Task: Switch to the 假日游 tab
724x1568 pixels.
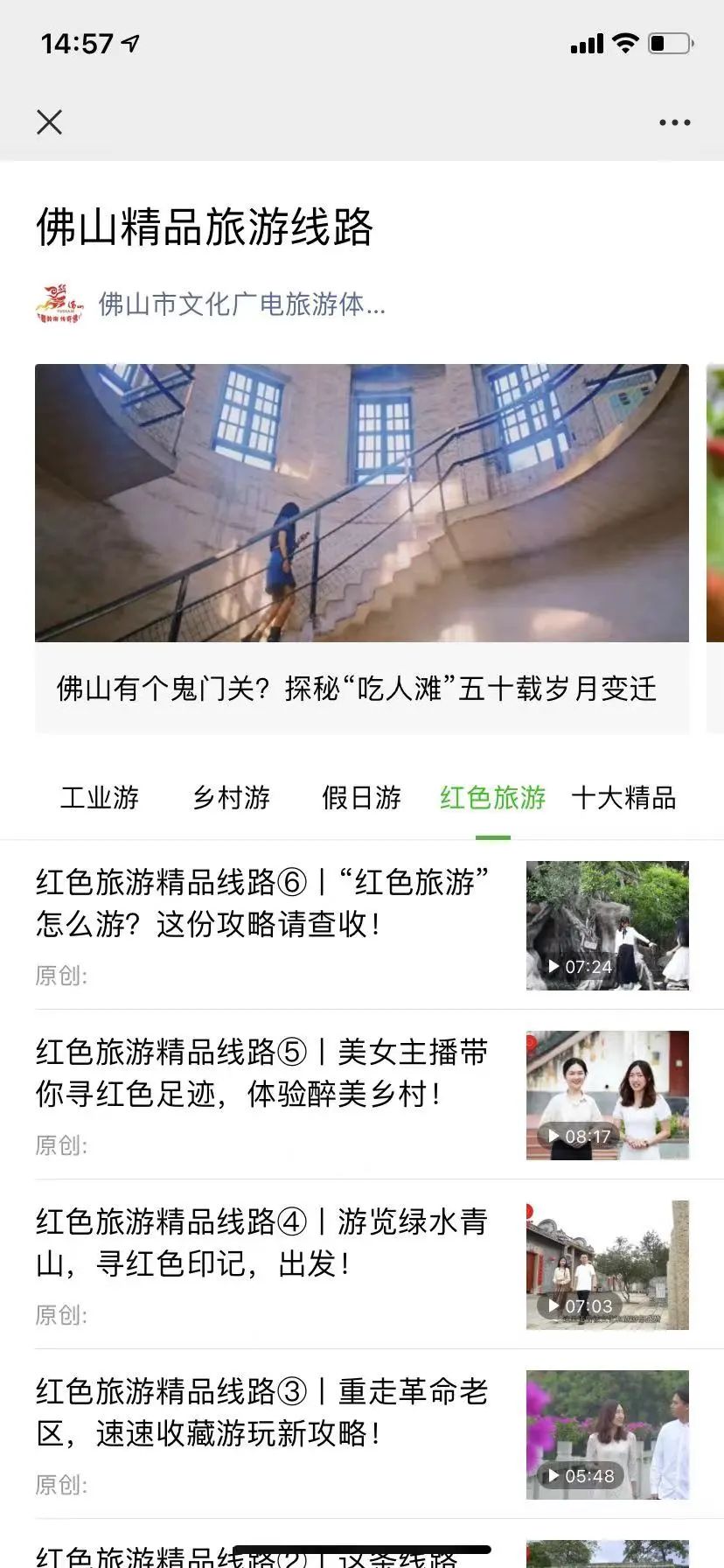Action: click(x=361, y=798)
